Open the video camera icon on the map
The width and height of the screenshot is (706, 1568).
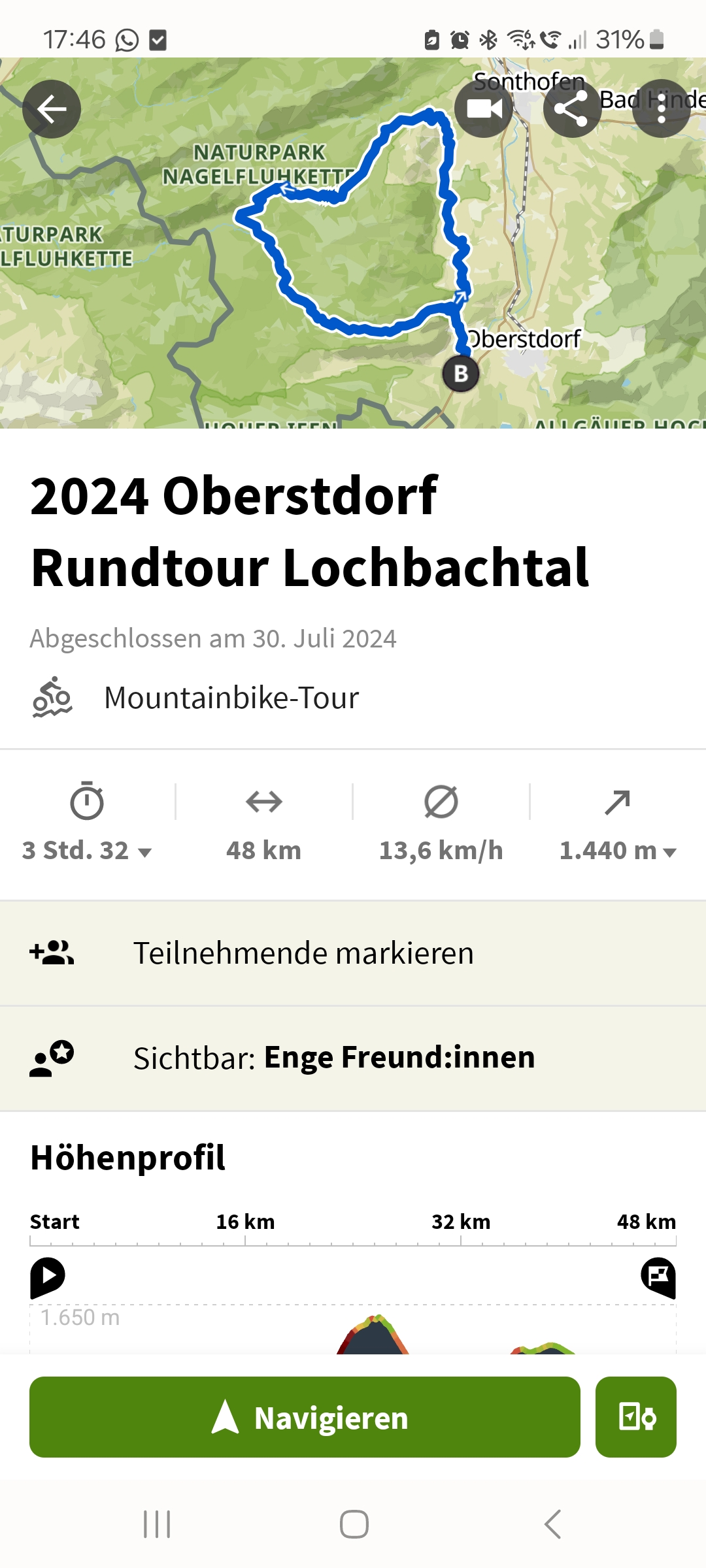(x=484, y=108)
